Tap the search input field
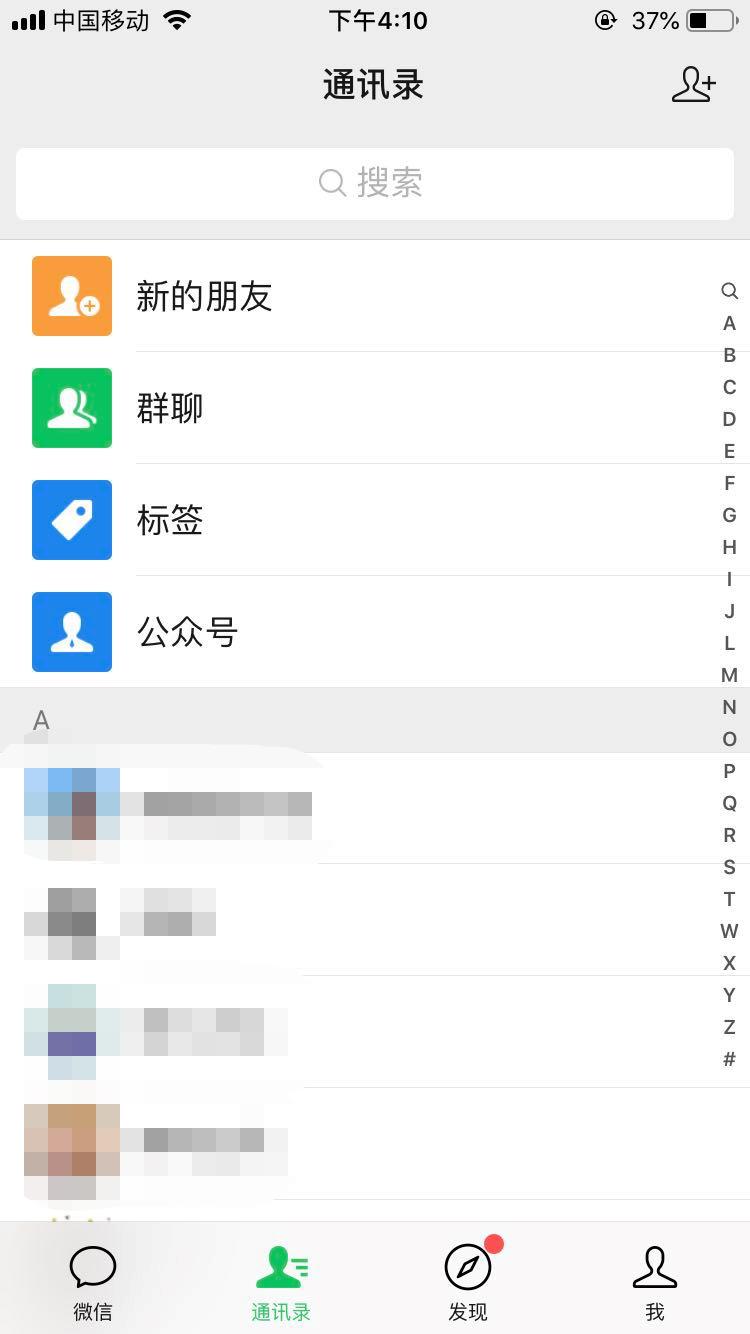 pos(375,183)
